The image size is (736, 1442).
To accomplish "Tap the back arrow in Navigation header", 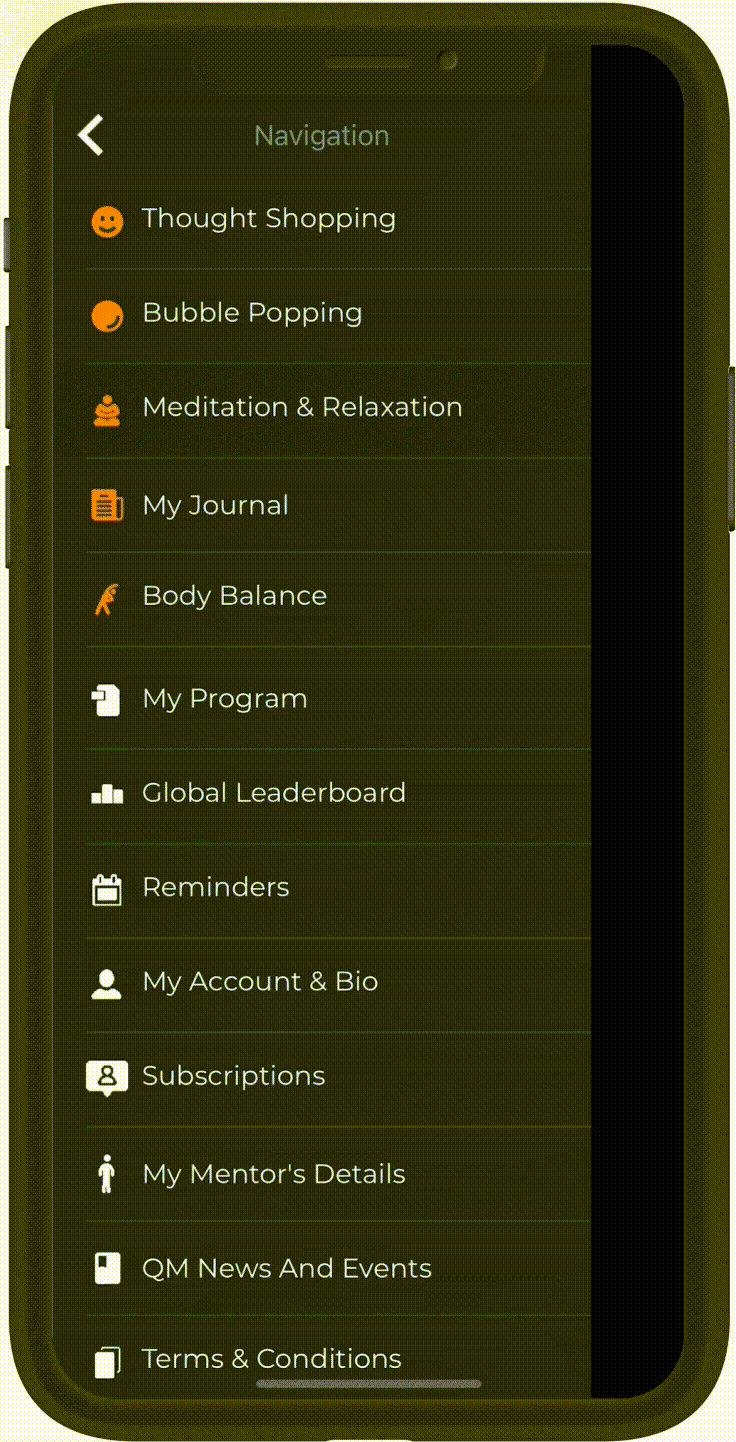I will point(91,135).
